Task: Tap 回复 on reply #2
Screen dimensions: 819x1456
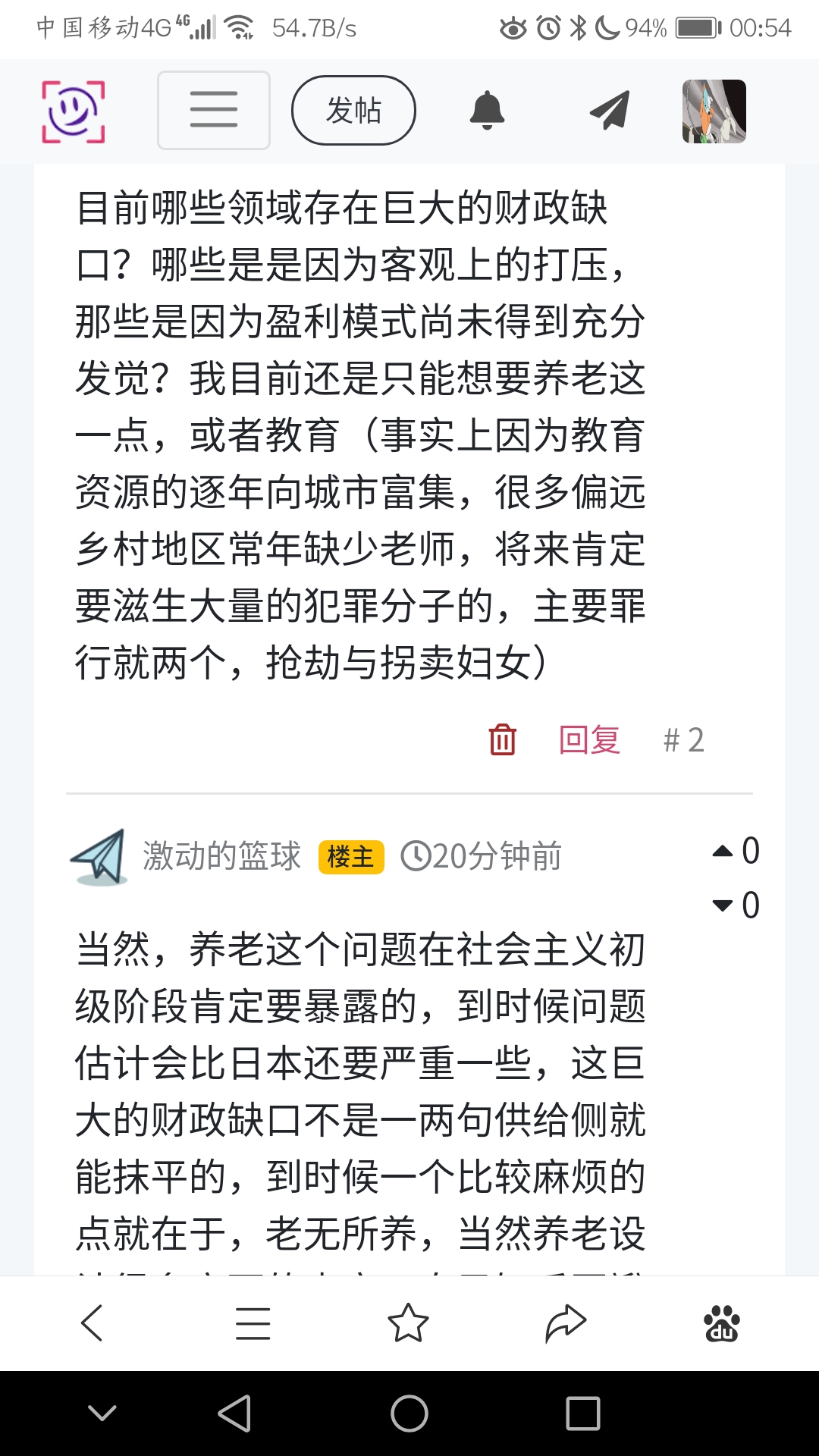Action: (589, 739)
